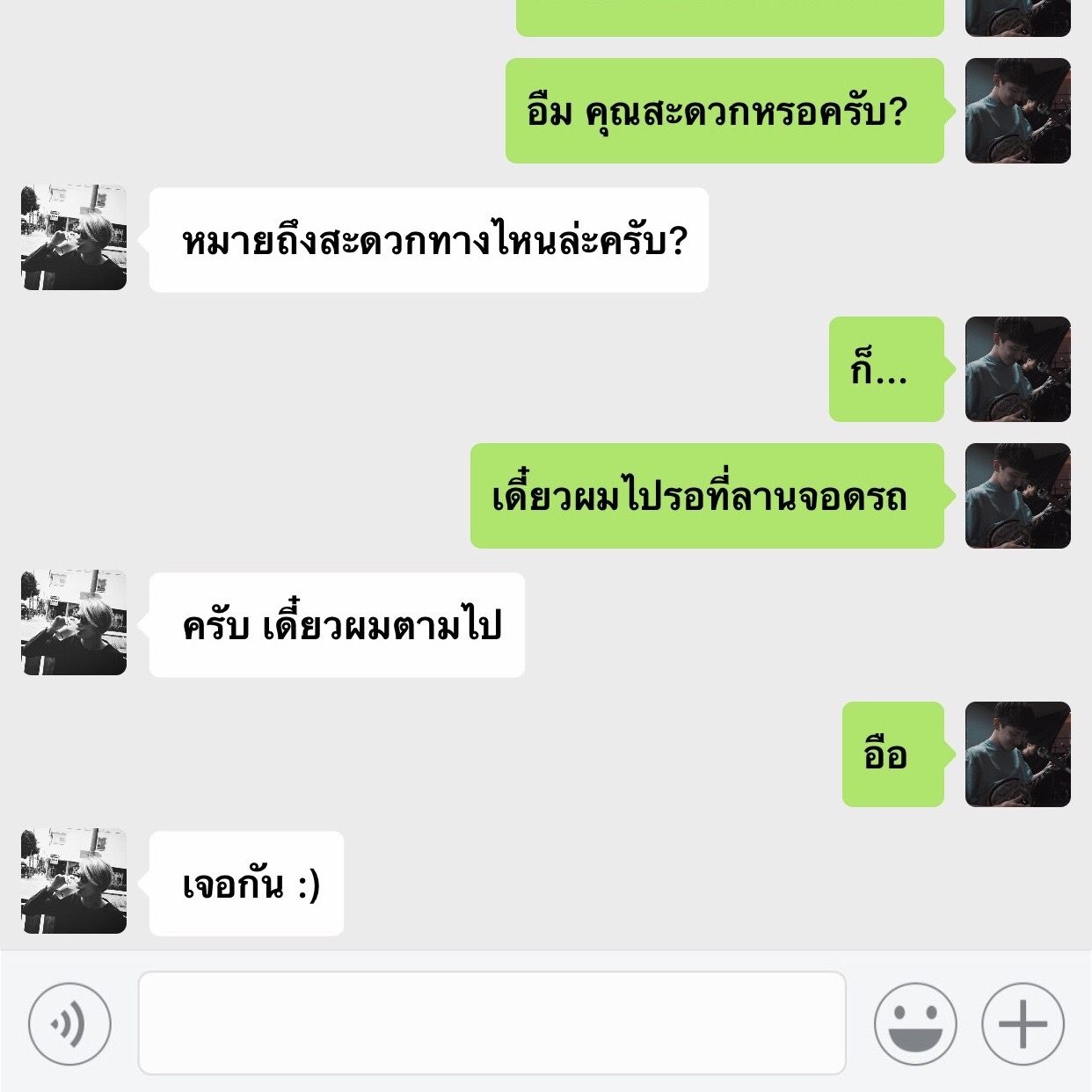Open sender avatar beside เจอกัน :) message

tap(74, 881)
